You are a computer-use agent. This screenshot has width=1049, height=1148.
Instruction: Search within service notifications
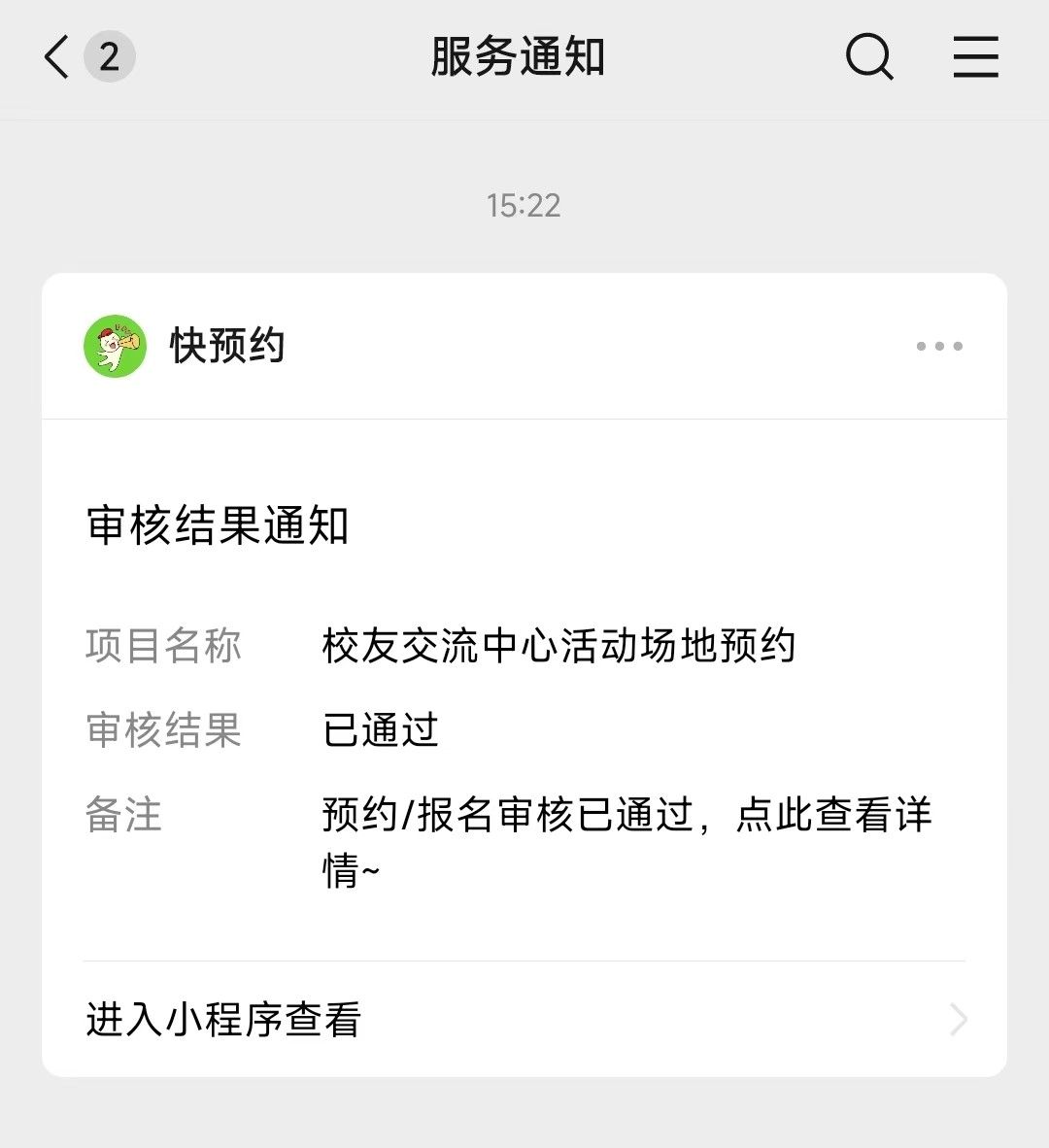point(868,56)
